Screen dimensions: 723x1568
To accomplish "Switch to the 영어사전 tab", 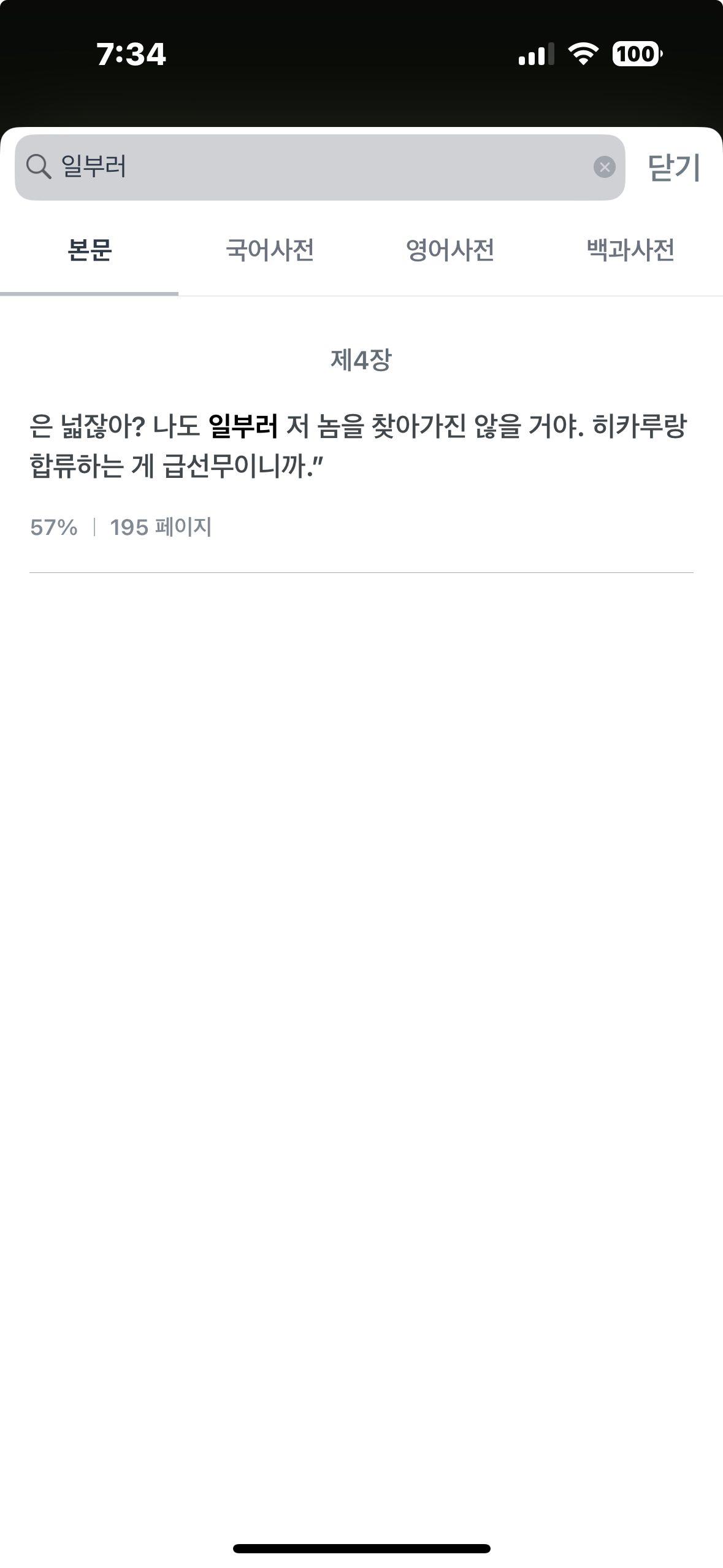I will pyautogui.click(x=450, y=250).
